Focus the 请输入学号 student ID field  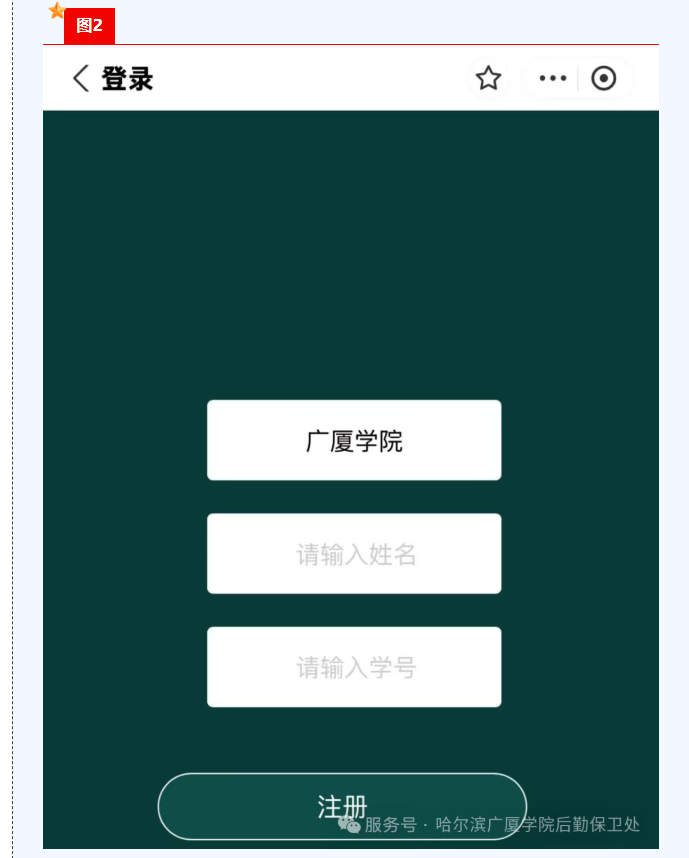coord(354,667)
